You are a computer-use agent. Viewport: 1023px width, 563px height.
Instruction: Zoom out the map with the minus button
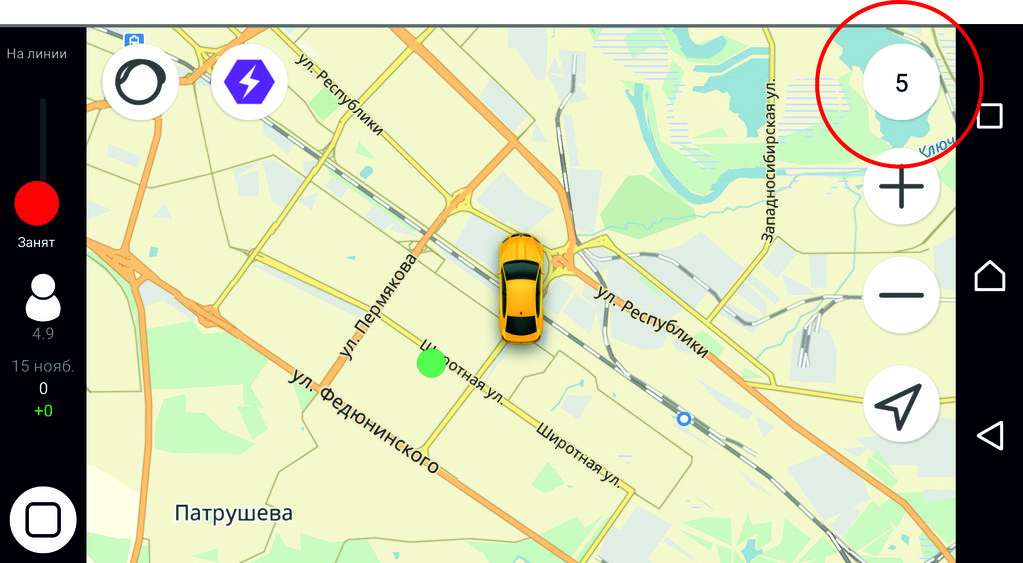(x=901, y=295)
